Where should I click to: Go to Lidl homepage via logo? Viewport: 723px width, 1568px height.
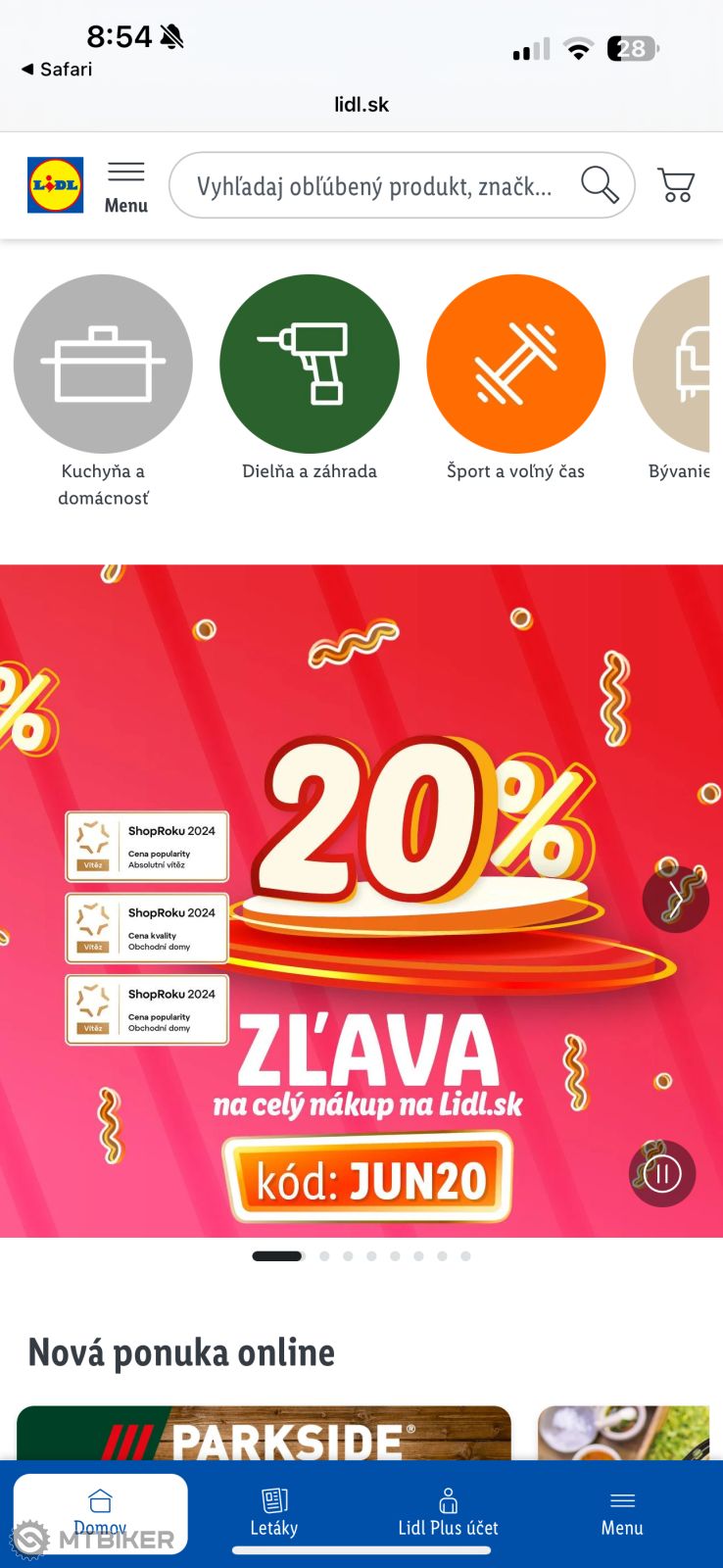pyautogui.click(x=55, y=185)
